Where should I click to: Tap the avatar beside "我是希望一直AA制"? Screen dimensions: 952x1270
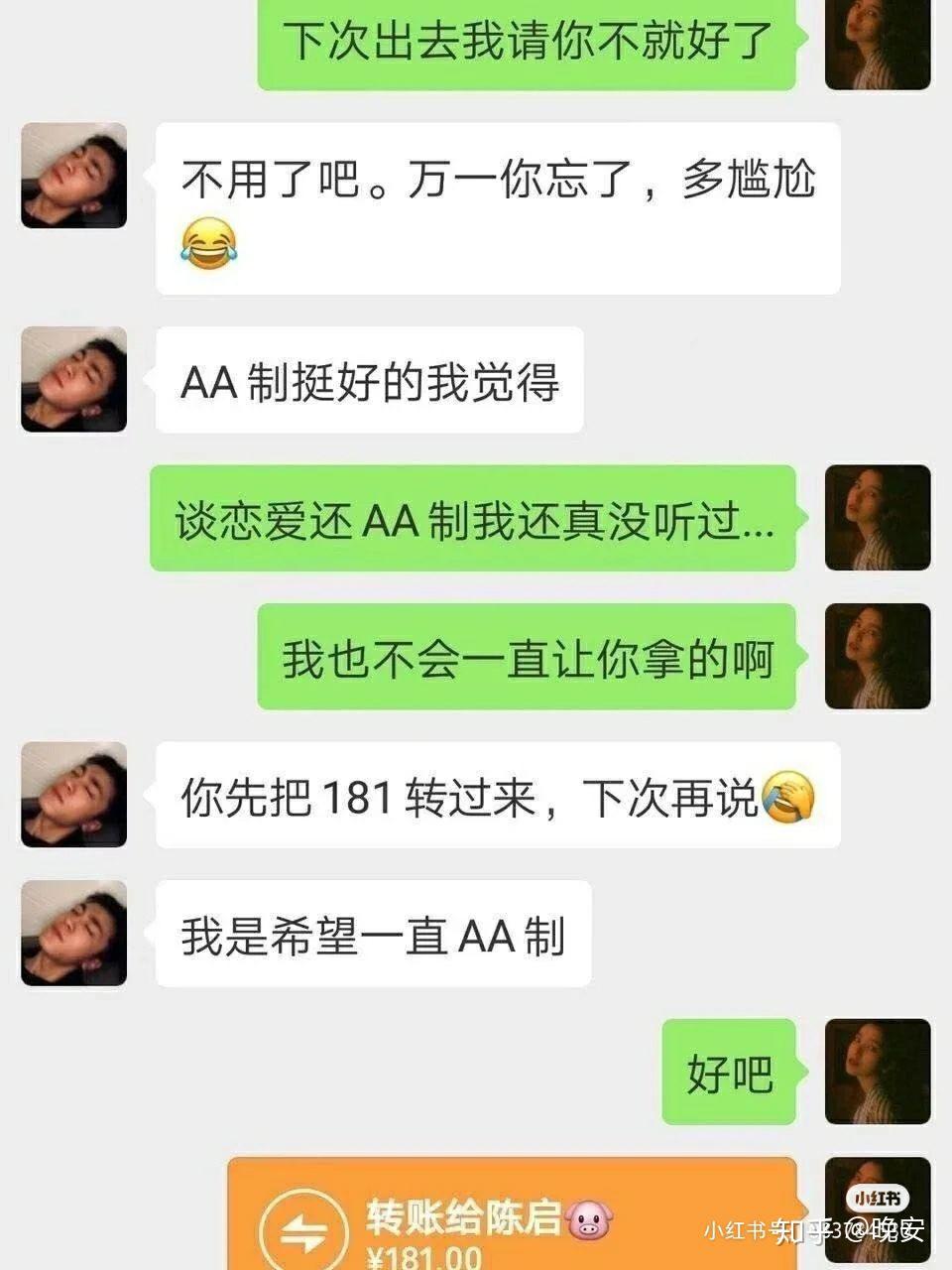point(74,933)
